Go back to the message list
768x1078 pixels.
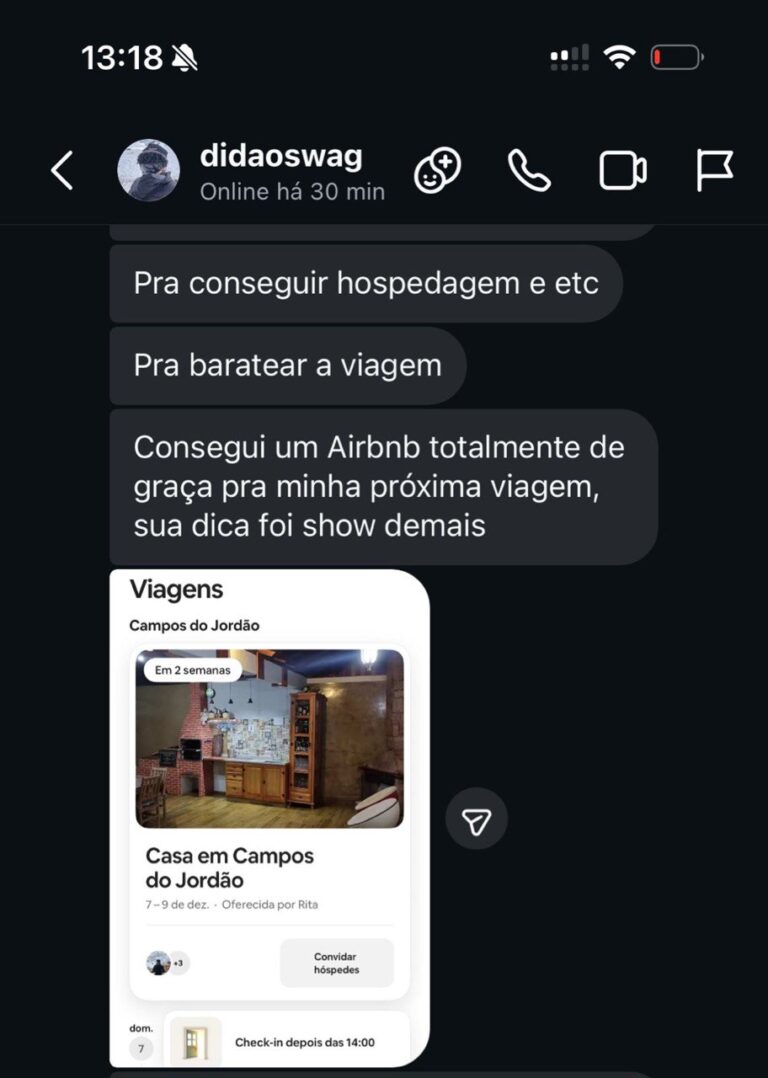62,171
